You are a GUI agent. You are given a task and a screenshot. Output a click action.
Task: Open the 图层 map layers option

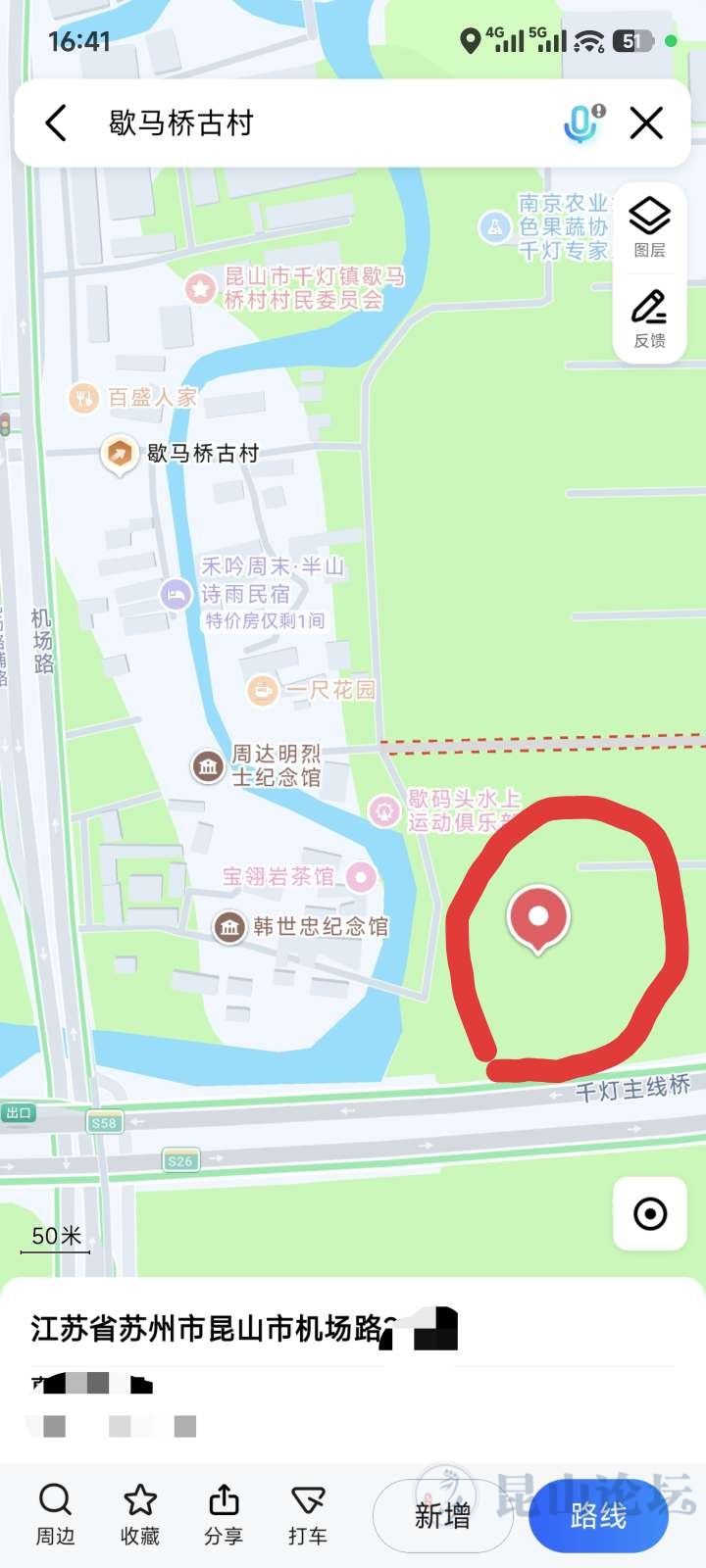(649, 226)
